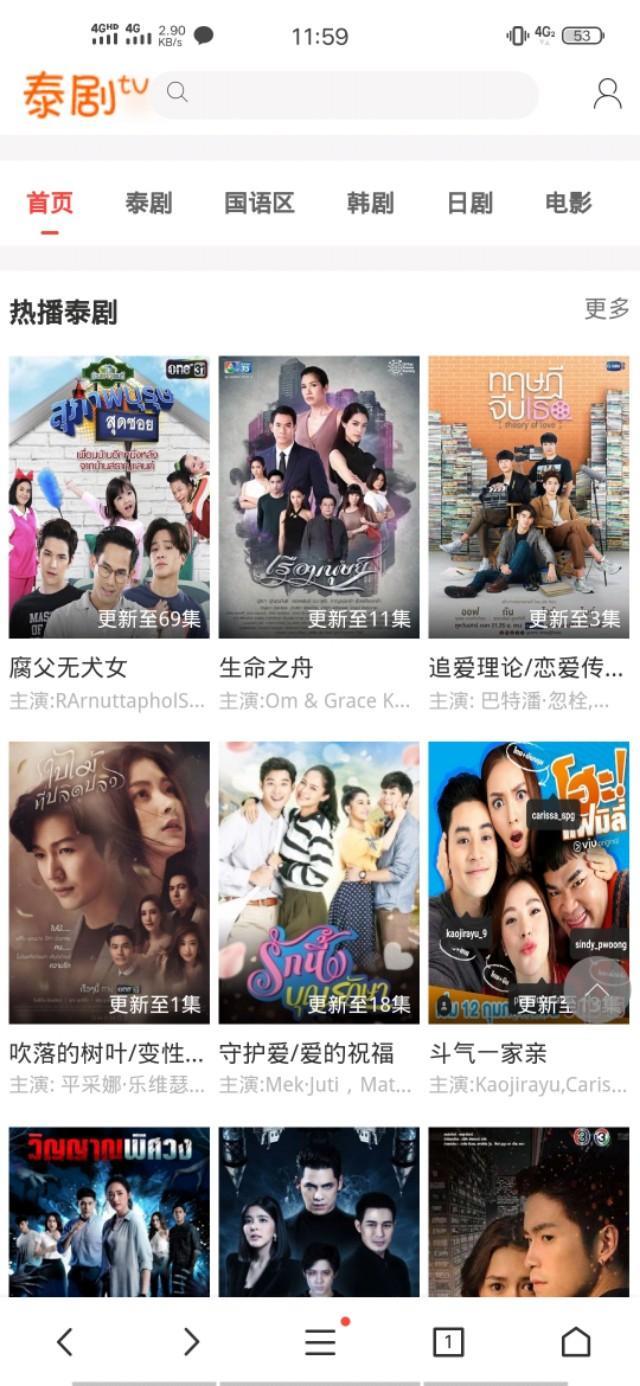Image resolution: width=640 pixels, height=1386 pixels.
Task: Open the 日剧 tab
Action: click(x=469, y=204)
